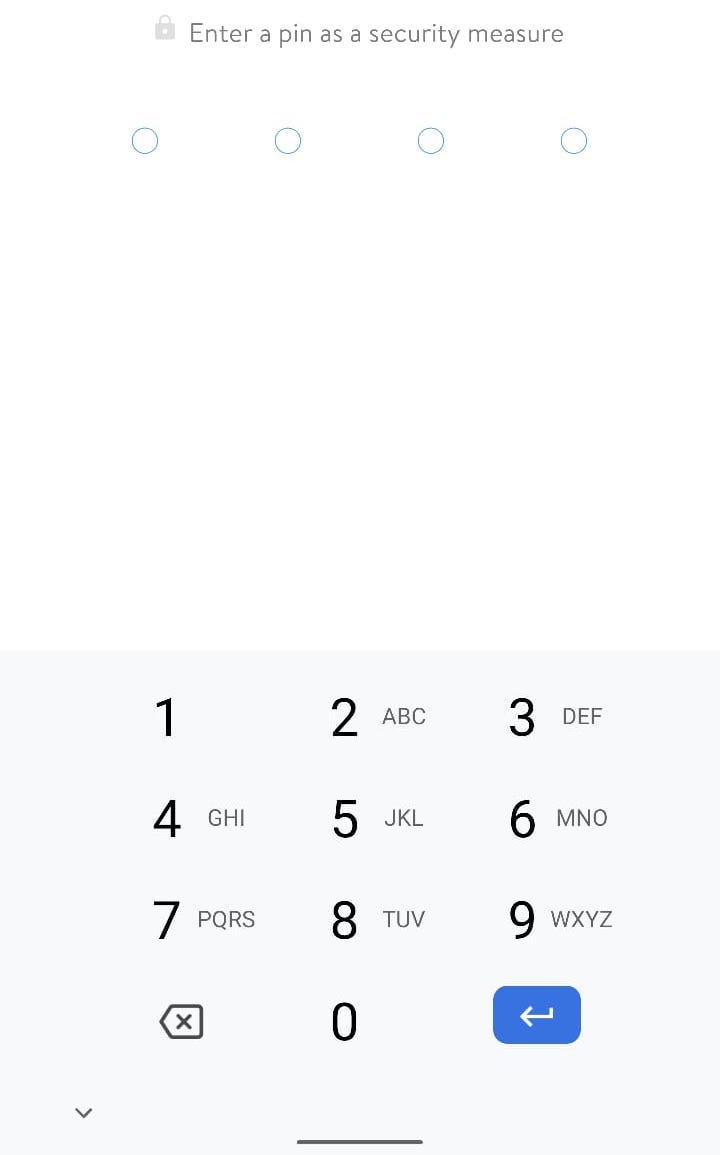The image size is (720, 1155).
Task: Tap the 0 key on the keypad
Action: [x=344, y=1021]
